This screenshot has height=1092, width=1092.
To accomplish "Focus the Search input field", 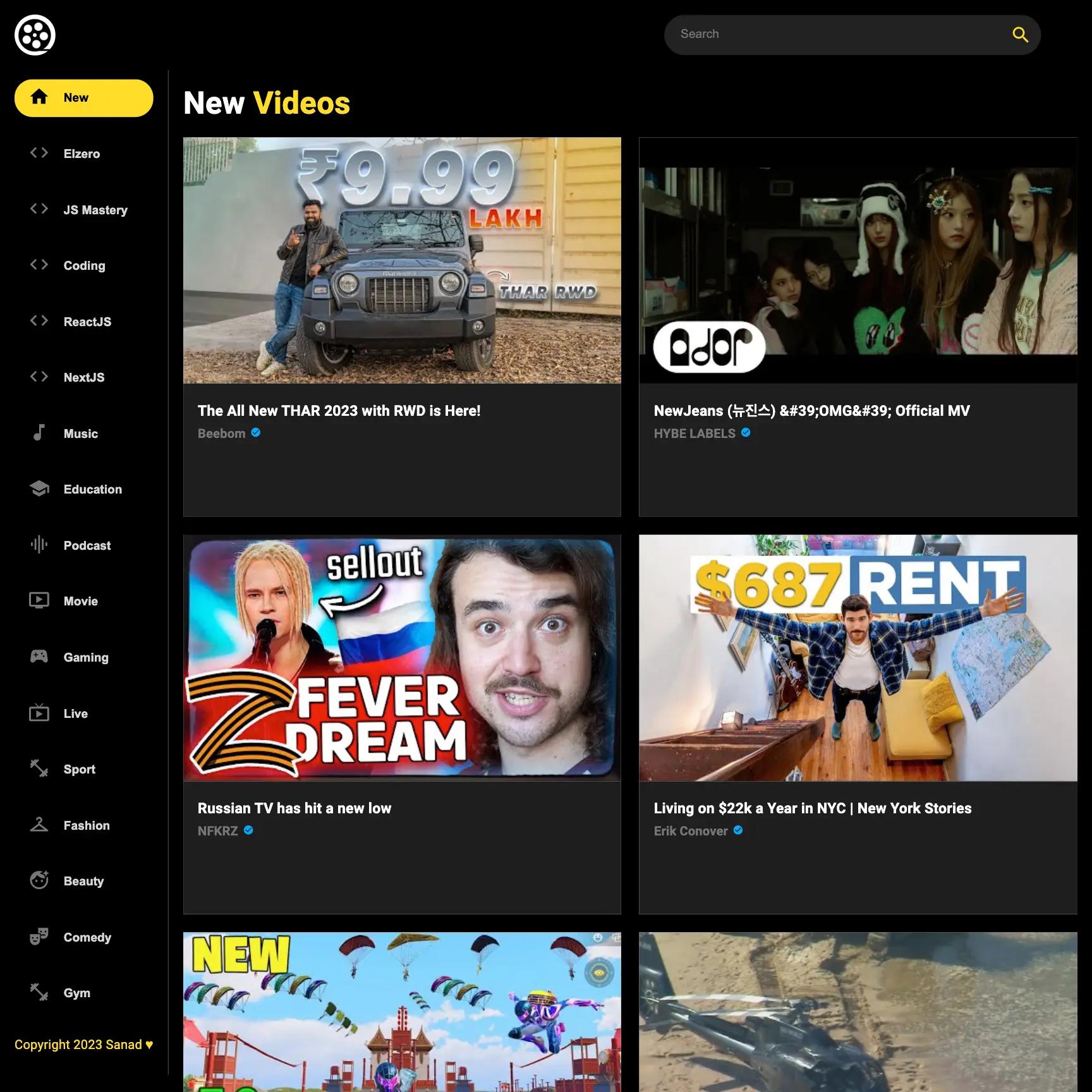I will pos(834,34).
